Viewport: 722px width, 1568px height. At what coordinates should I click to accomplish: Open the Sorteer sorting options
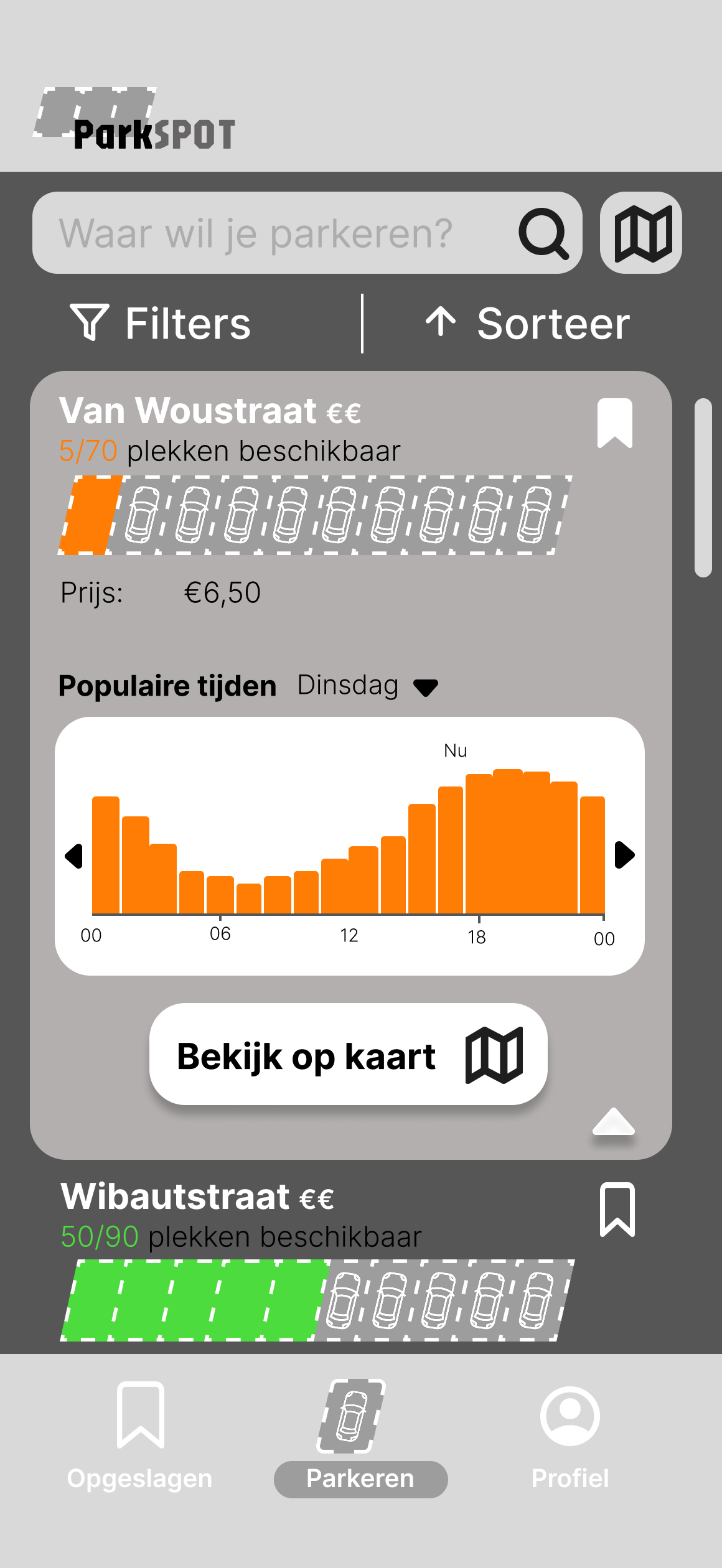[x=528, y=324]
